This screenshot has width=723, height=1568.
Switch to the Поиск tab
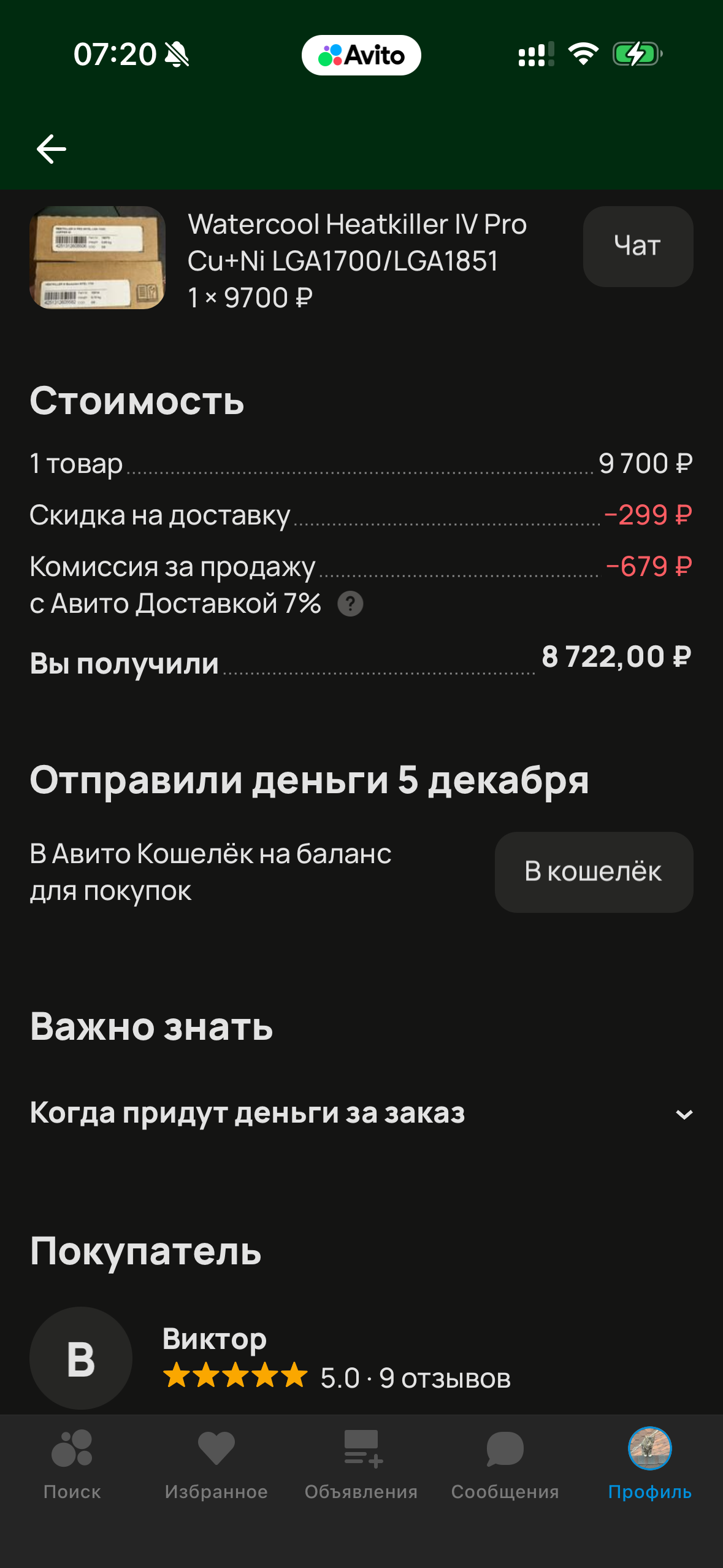click(x=72, y=1464)
